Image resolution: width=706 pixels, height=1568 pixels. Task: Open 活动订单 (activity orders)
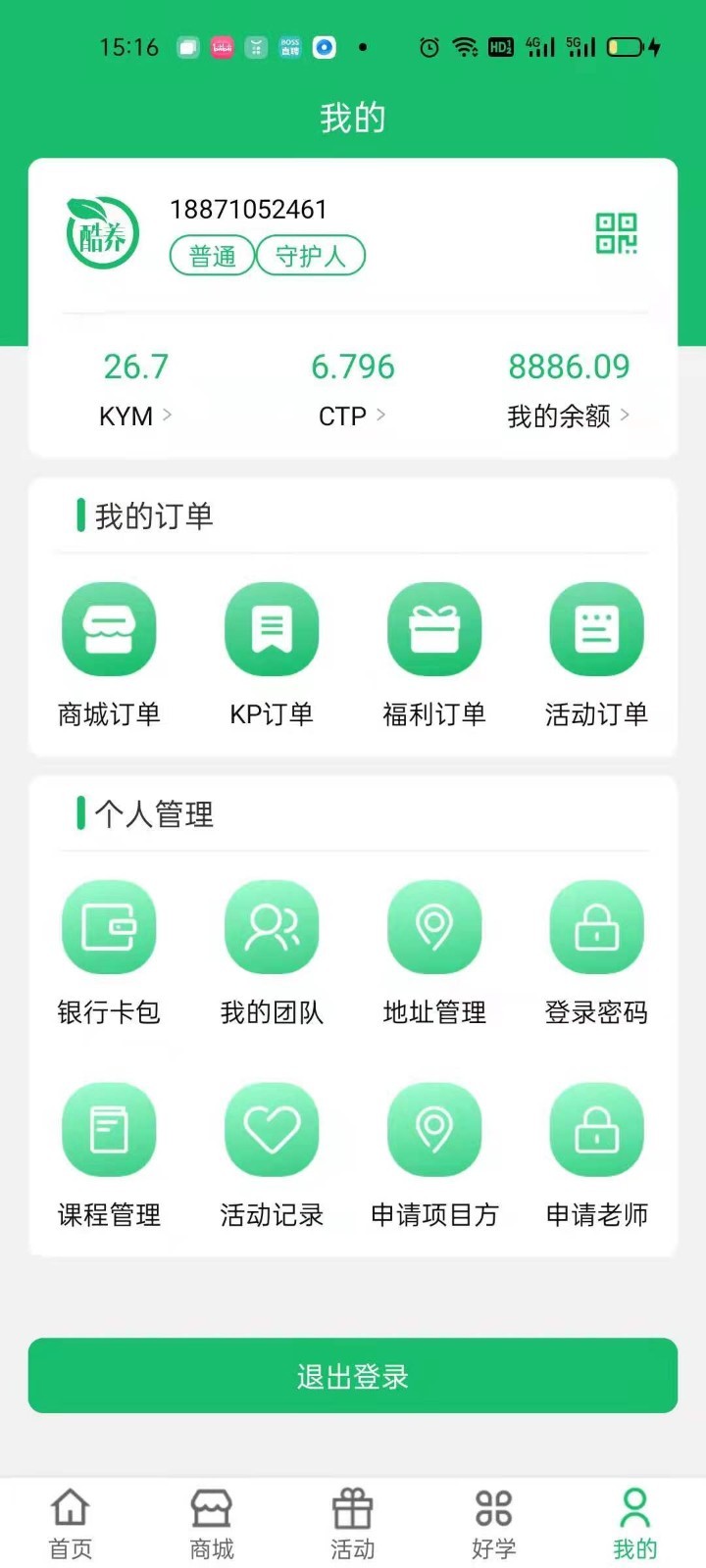[x=596, y=652]
